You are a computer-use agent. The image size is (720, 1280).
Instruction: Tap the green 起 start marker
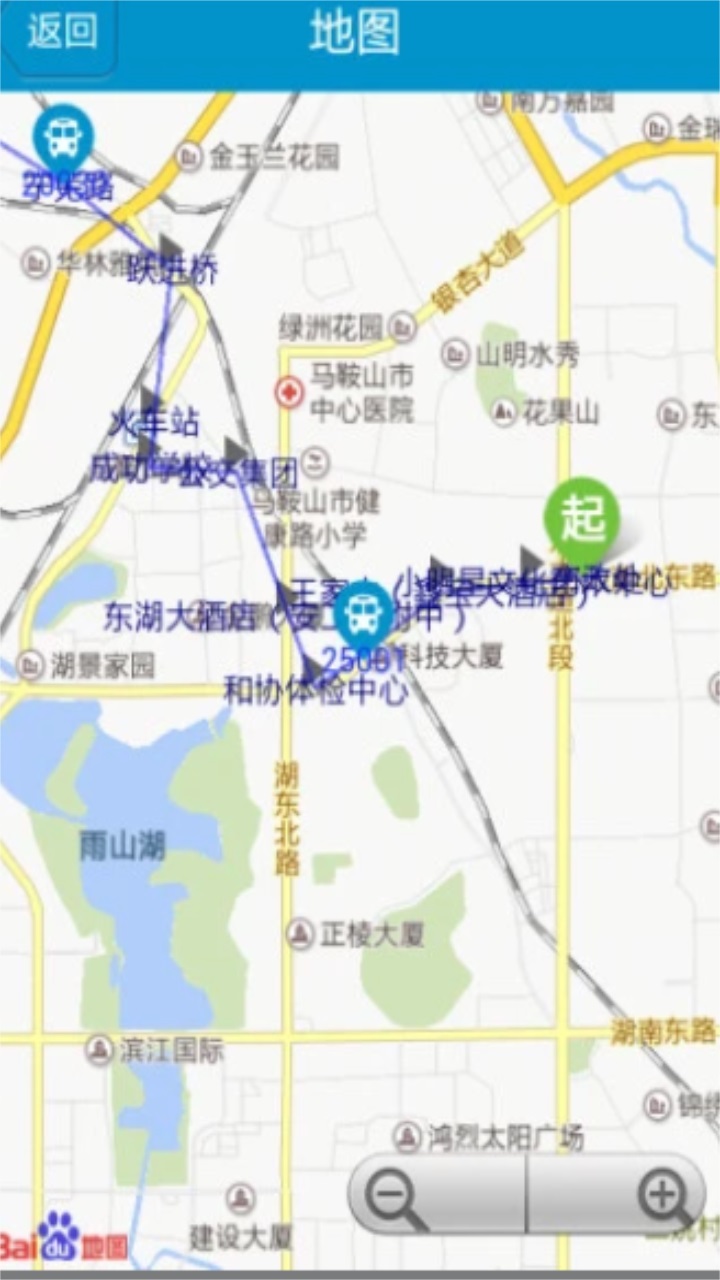[582, 520]
